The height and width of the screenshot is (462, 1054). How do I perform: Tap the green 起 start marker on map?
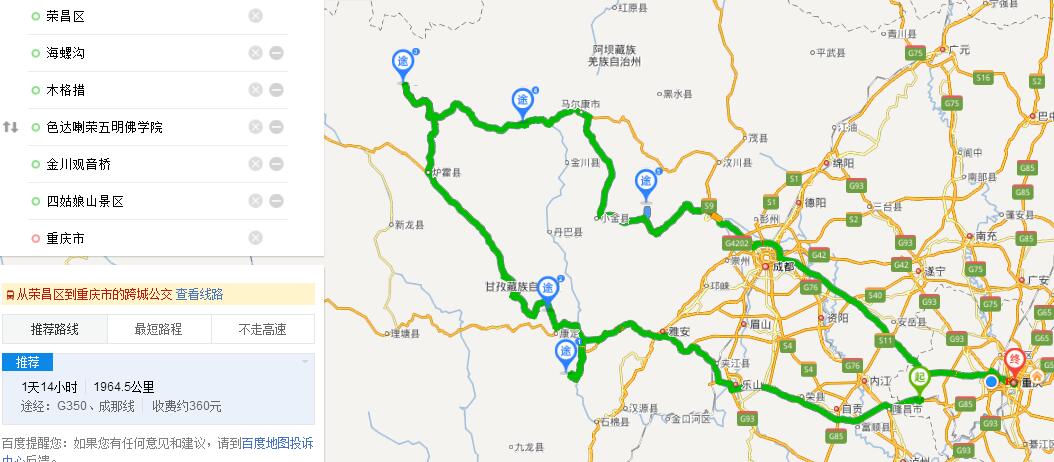pyautogui.click(x=919, y=378)
